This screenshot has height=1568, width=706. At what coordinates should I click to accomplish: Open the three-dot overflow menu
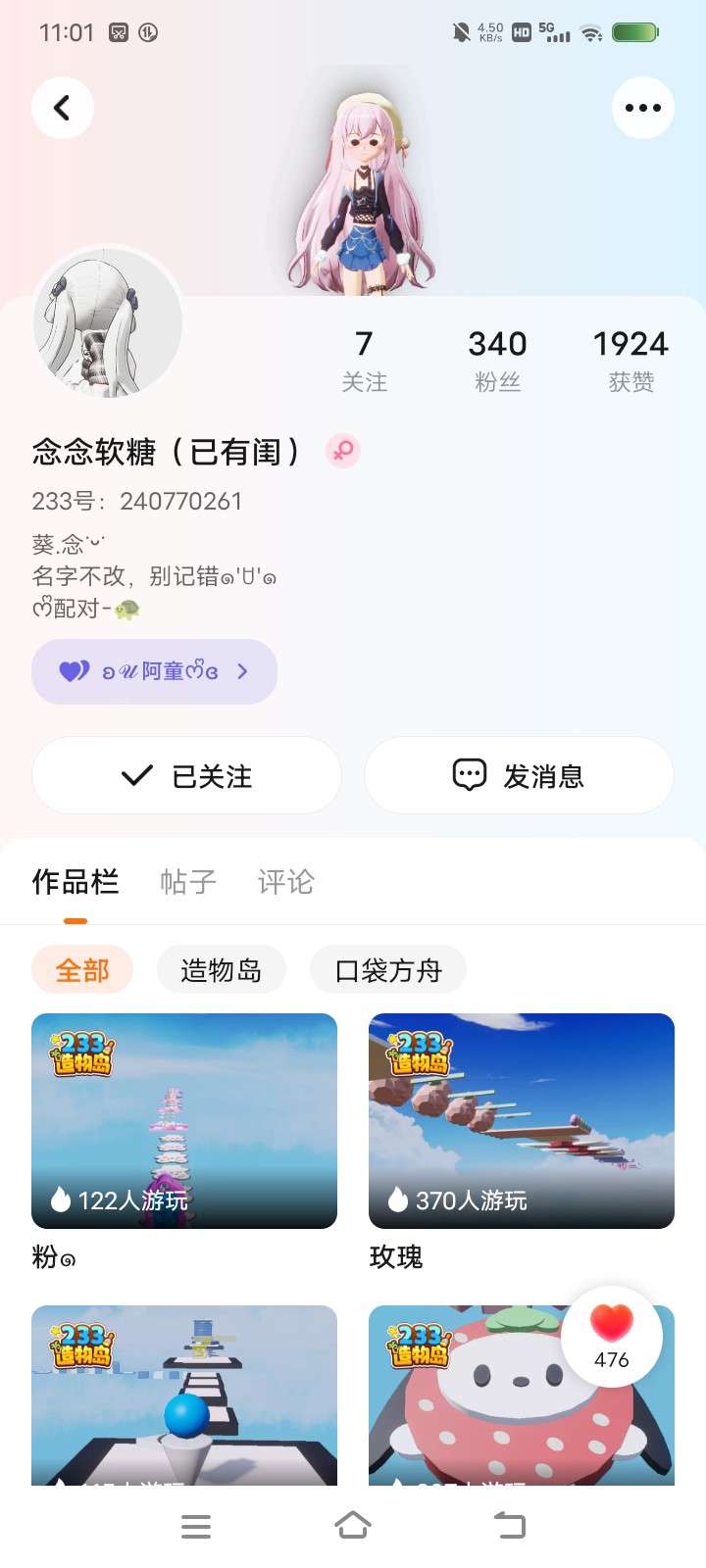[642, 107]
